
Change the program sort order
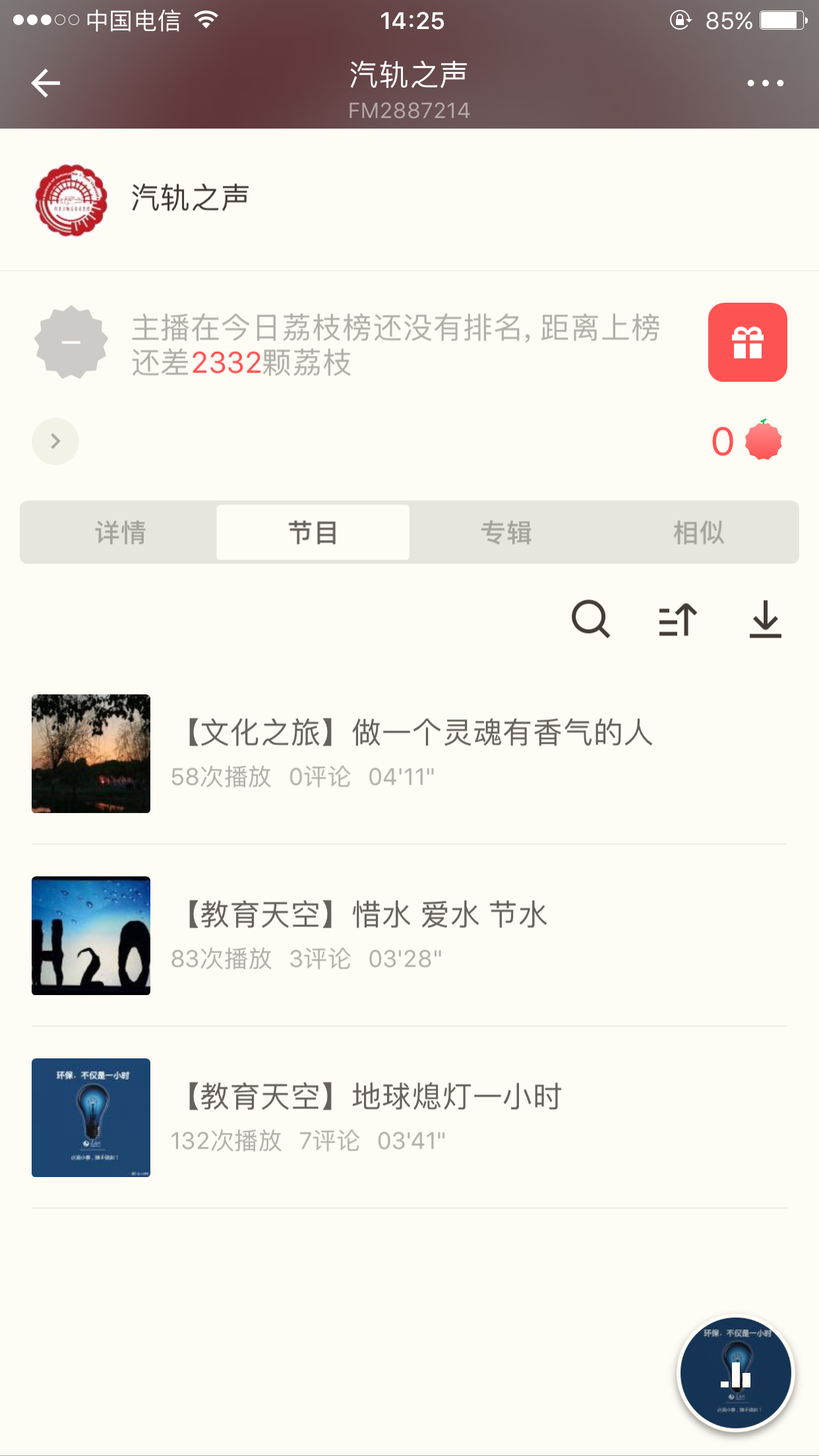[677, 619]
